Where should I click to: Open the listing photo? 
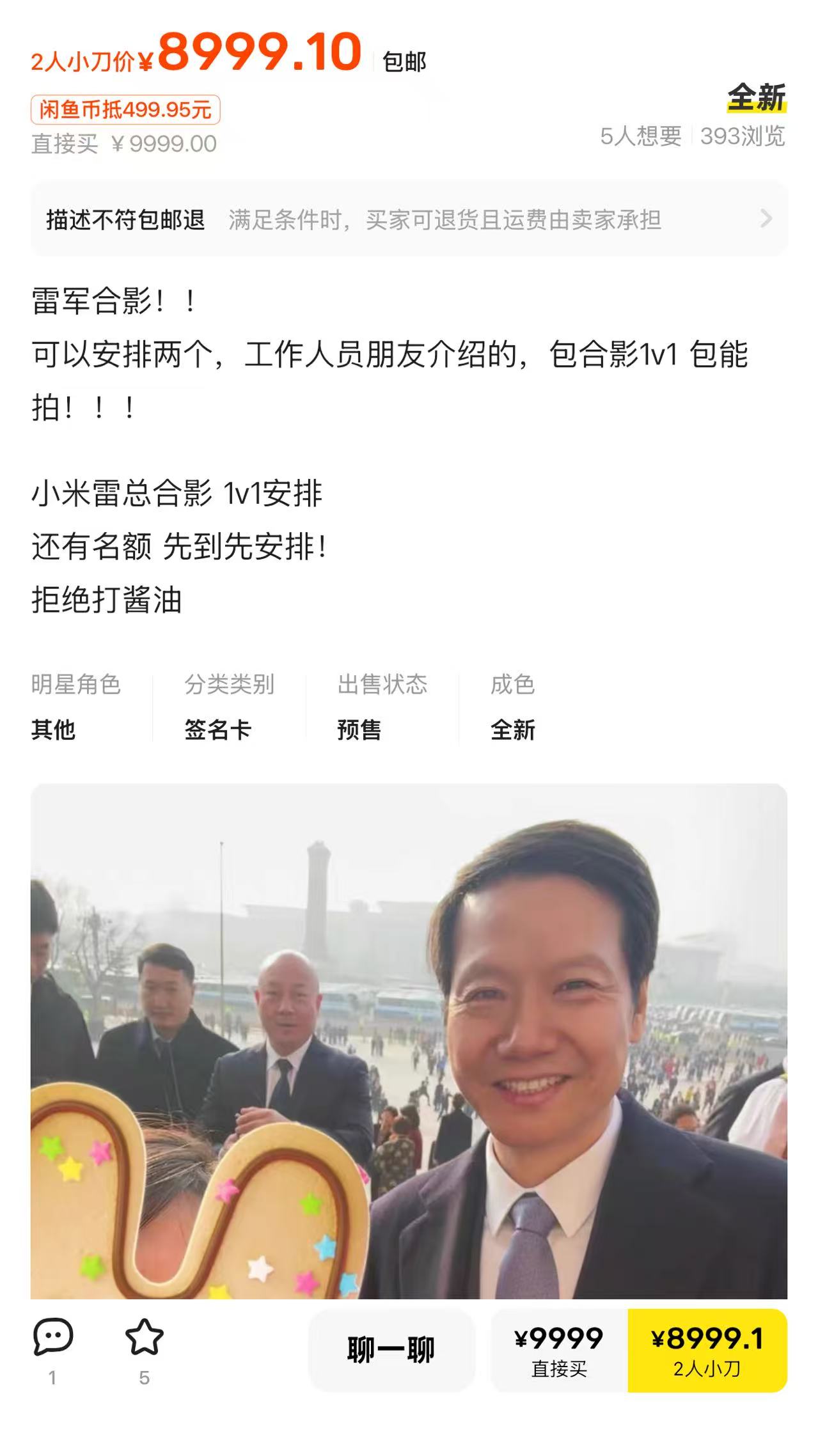tap(409, 1041)
